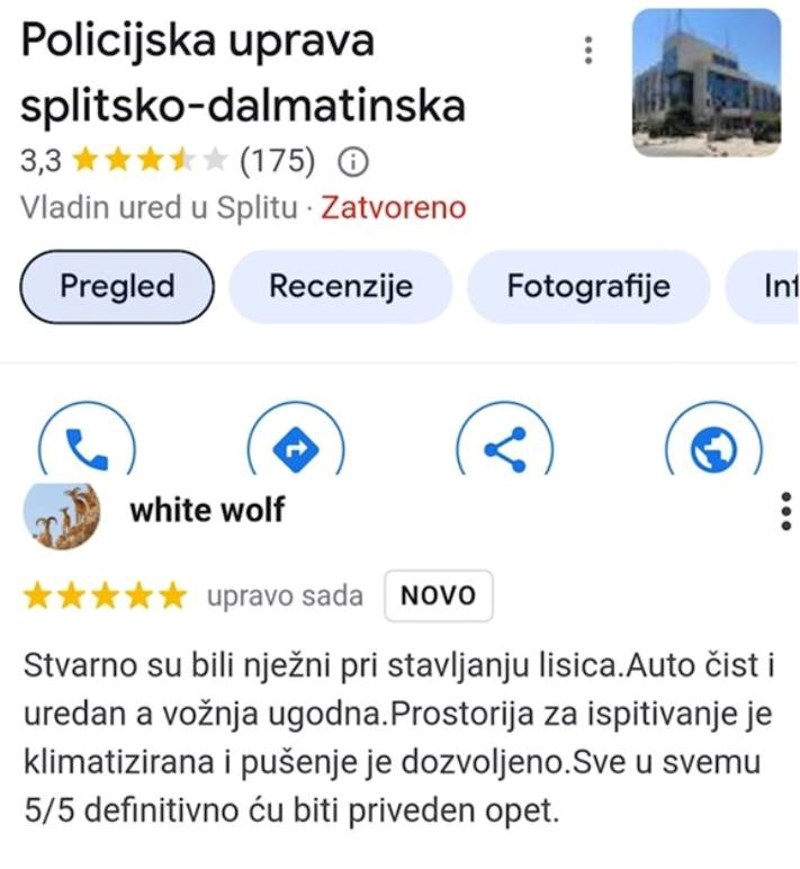Switch to the Fotografije tab
This screenshot has height=869, width=800.
[588, 287]
